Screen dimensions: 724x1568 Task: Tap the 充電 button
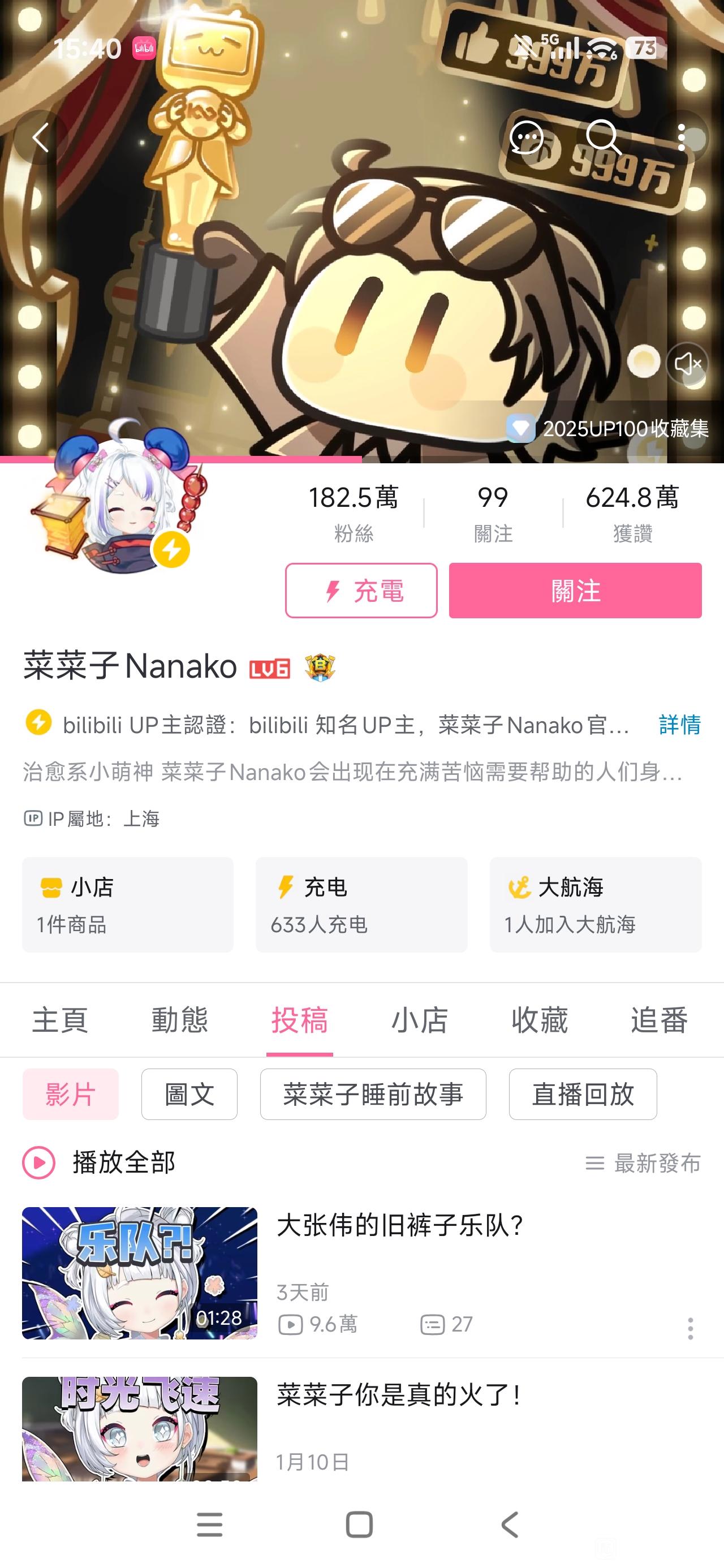(x=361, y=591)
